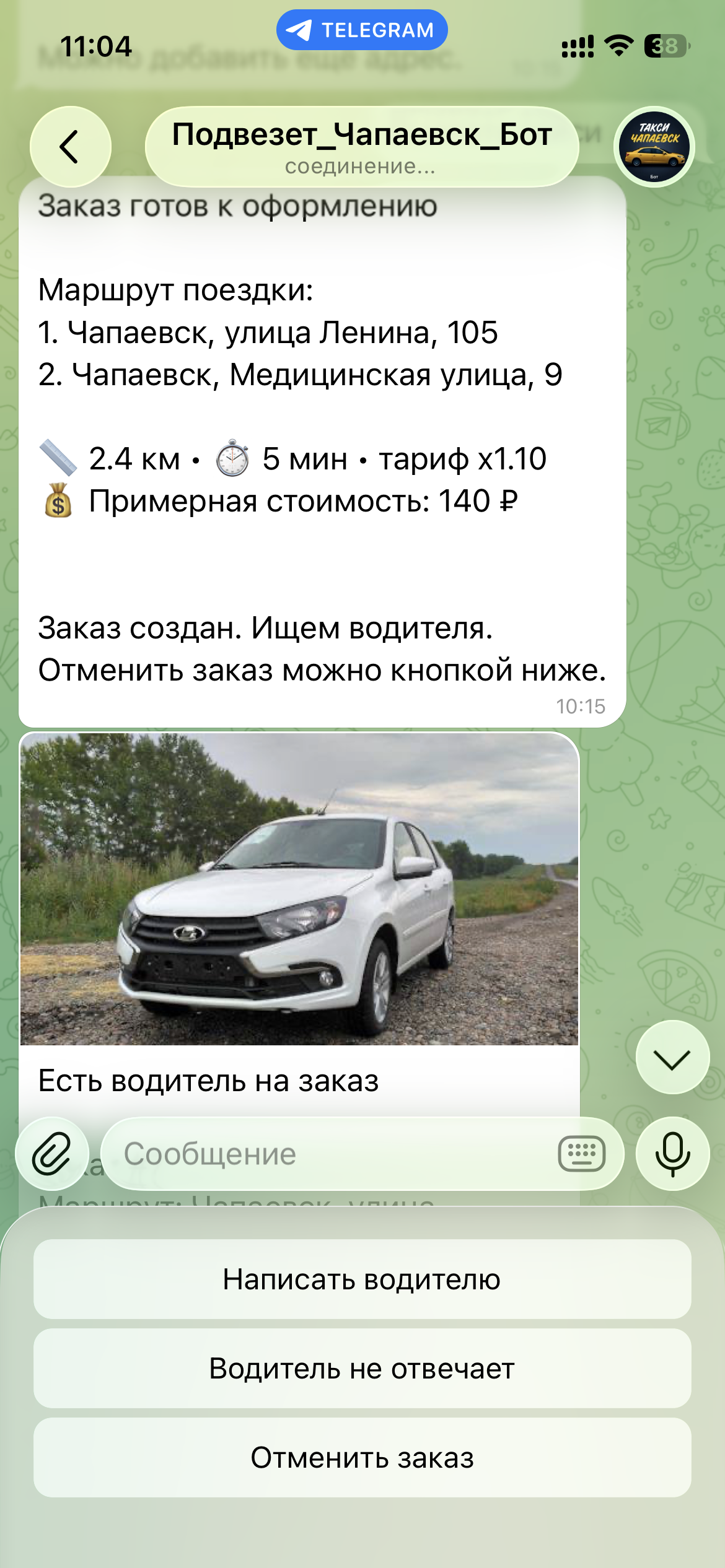
Task: Go back to the chat list
Action: (x=70, y=147)
